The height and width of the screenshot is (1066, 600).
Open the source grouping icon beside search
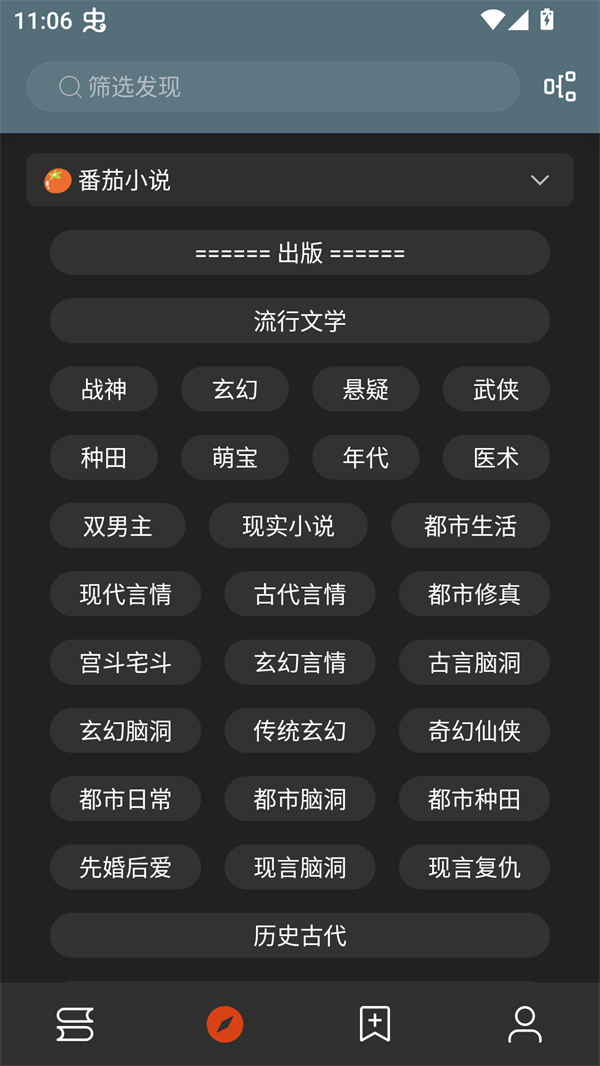(x=560, y=87)
